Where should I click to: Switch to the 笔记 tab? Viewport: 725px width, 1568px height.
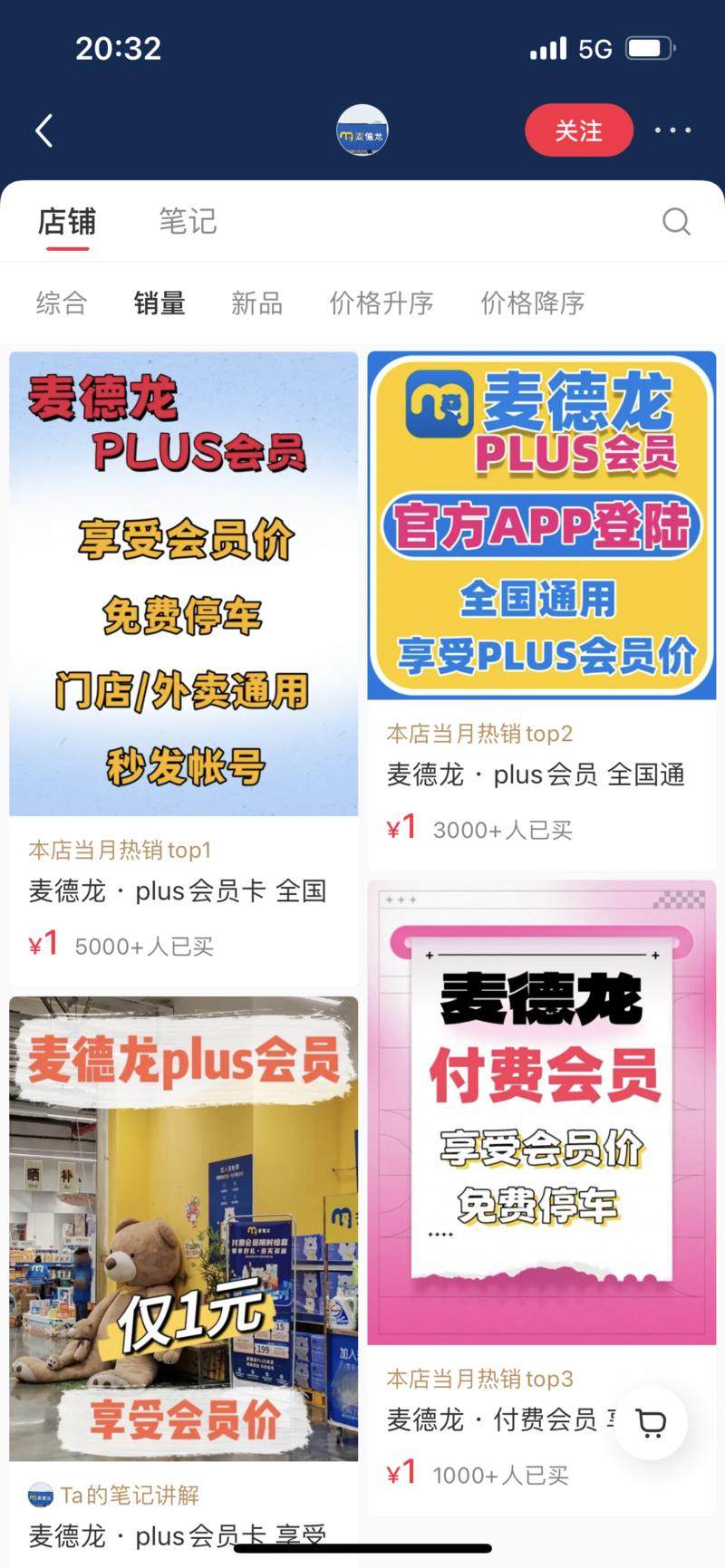point(188,221)
